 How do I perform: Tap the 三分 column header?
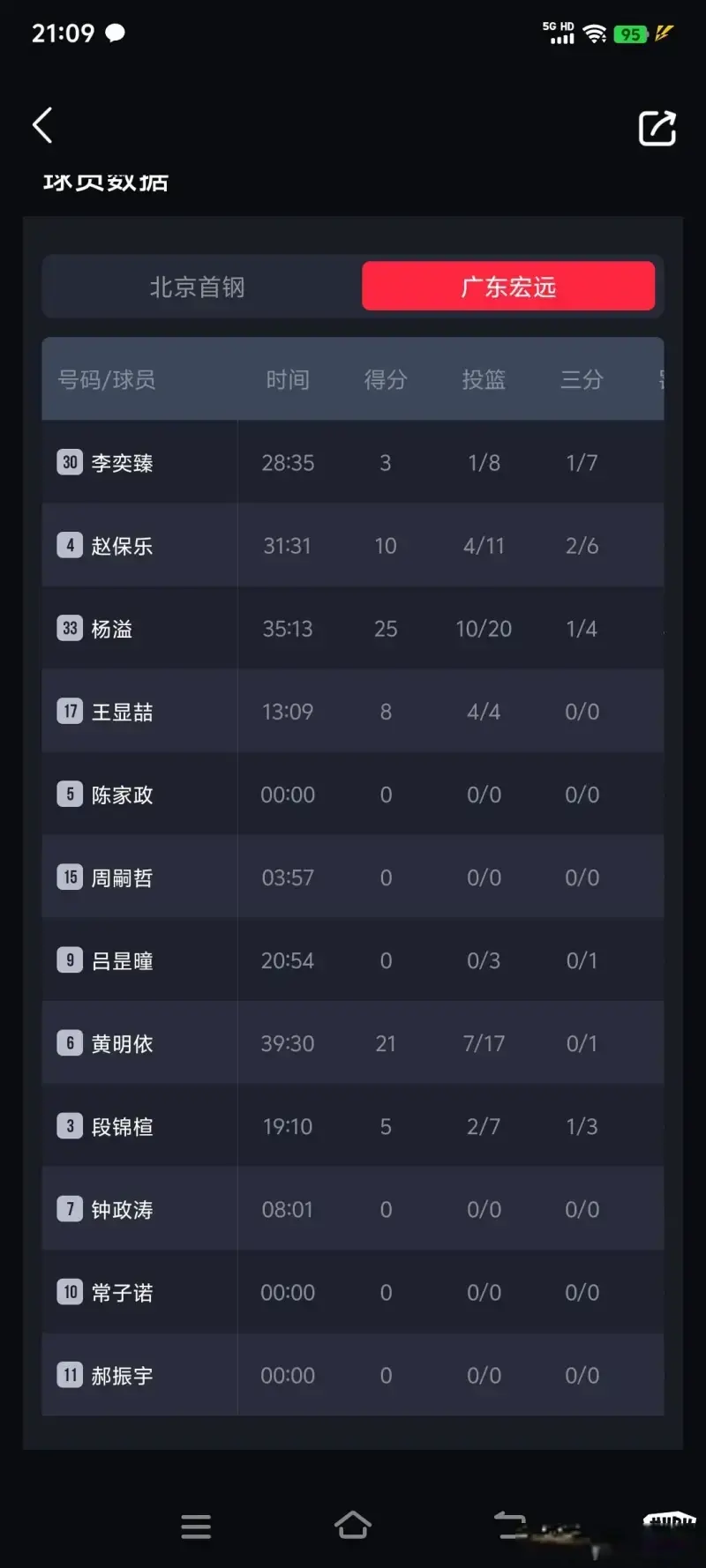(x=582, y=379)
